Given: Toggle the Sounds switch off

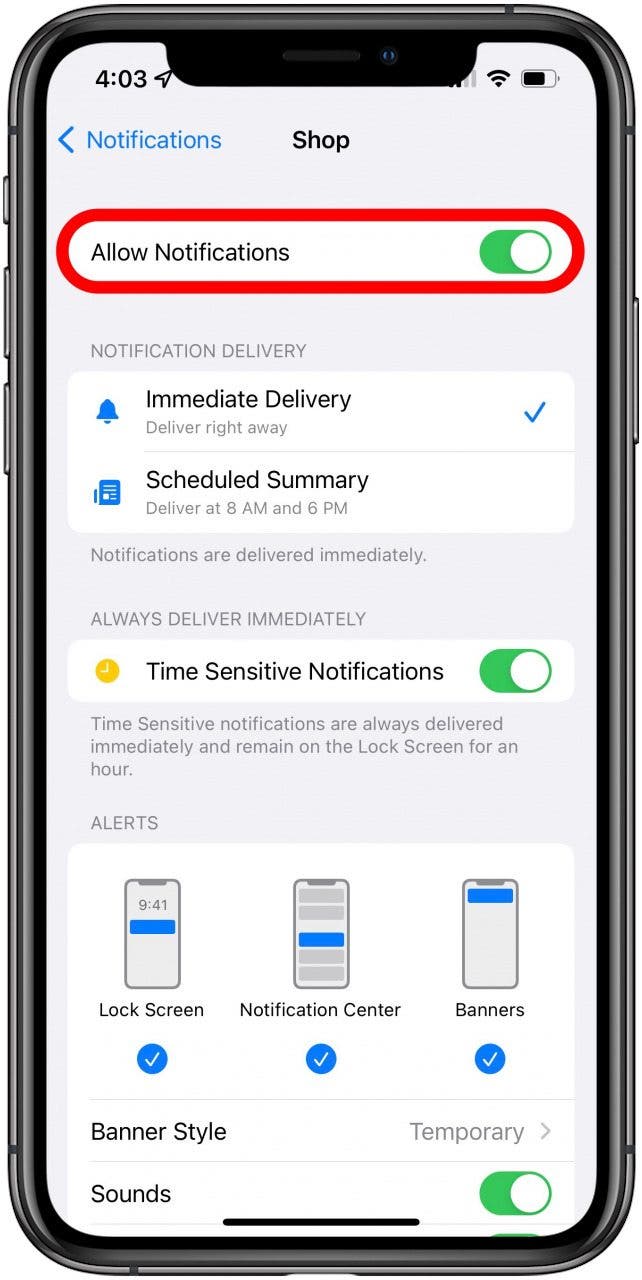Looking at the screenshot, I should pos(515,1194).
